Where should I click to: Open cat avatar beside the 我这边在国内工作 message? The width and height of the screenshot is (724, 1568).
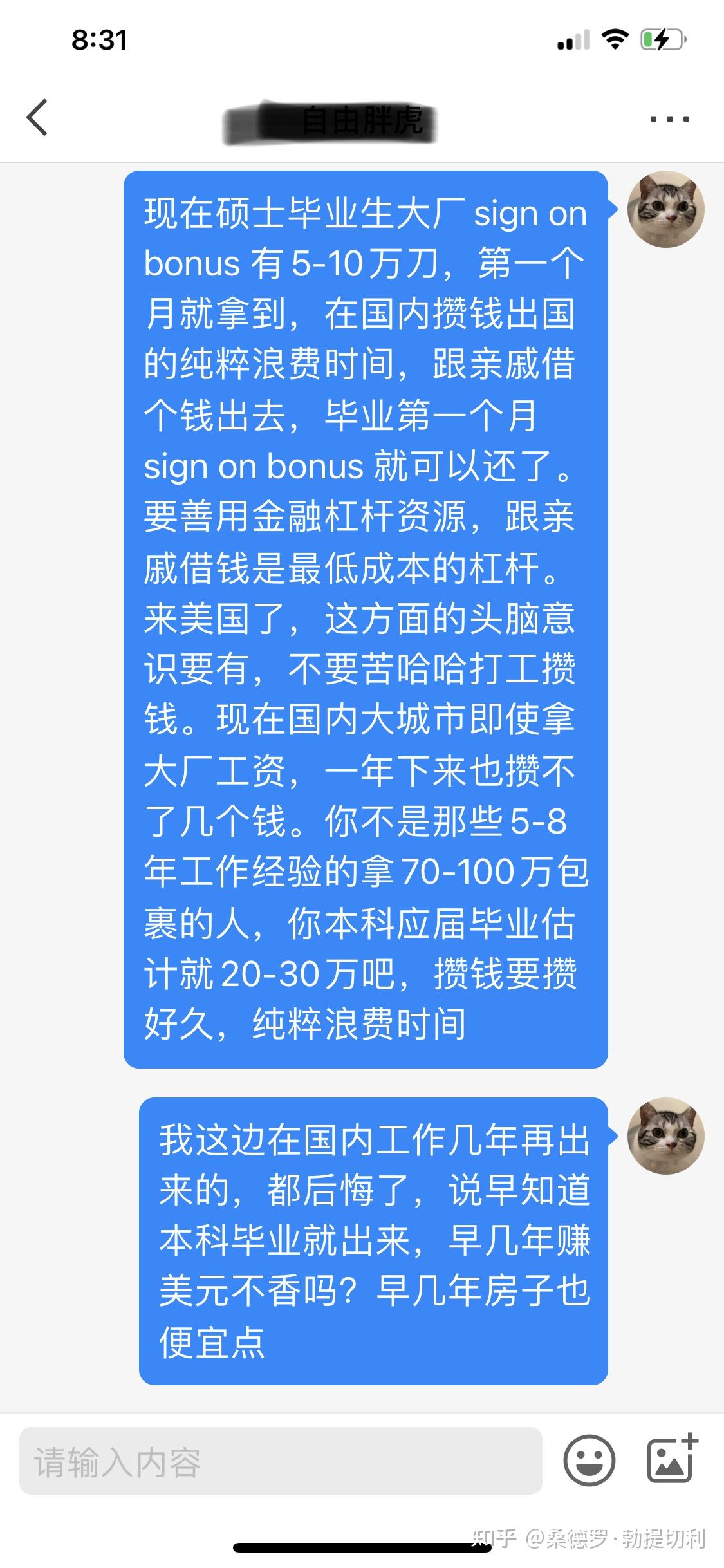pos(665,1136)
